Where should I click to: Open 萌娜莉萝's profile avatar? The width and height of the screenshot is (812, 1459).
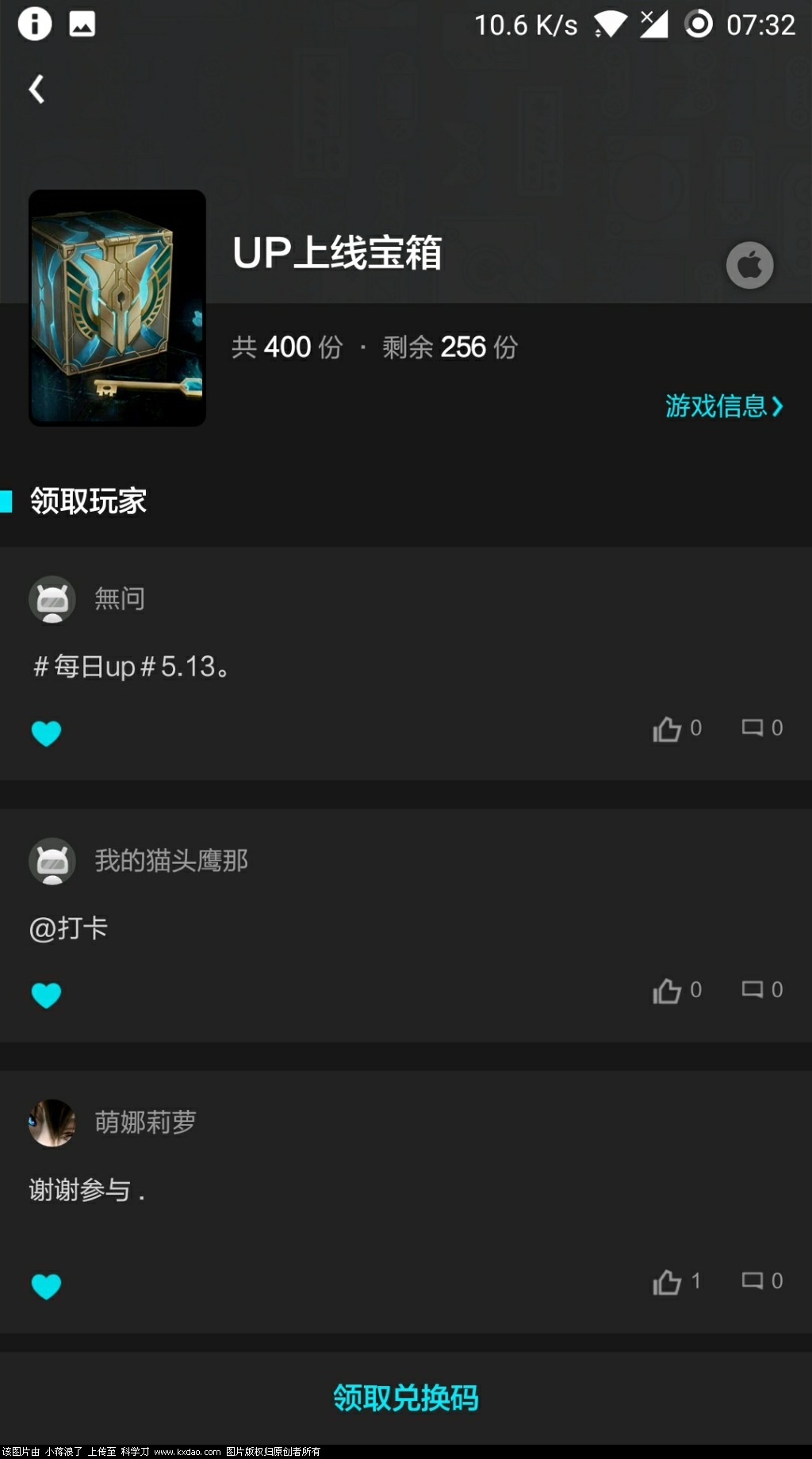point(52,1122)
